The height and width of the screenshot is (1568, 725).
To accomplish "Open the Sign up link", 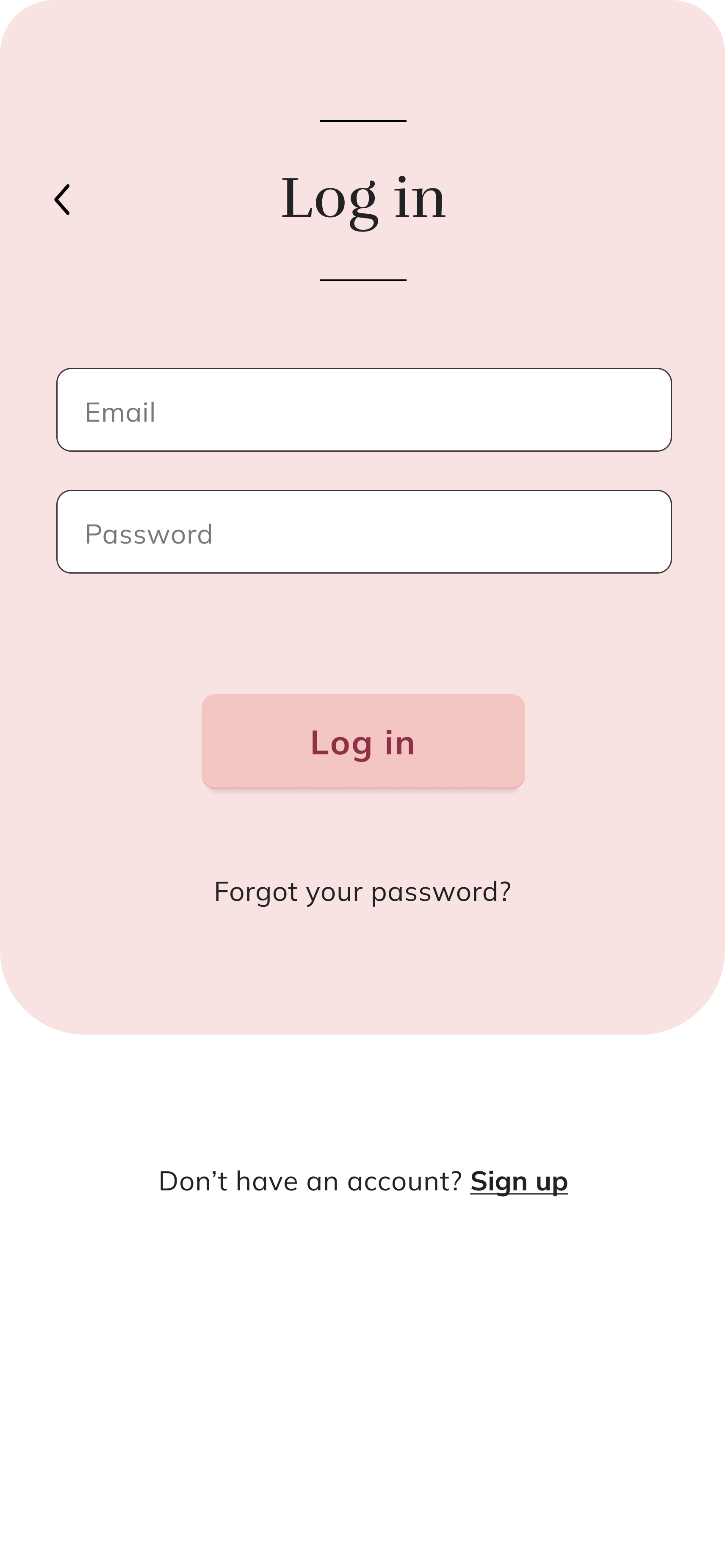I will tap(519, 1182).
